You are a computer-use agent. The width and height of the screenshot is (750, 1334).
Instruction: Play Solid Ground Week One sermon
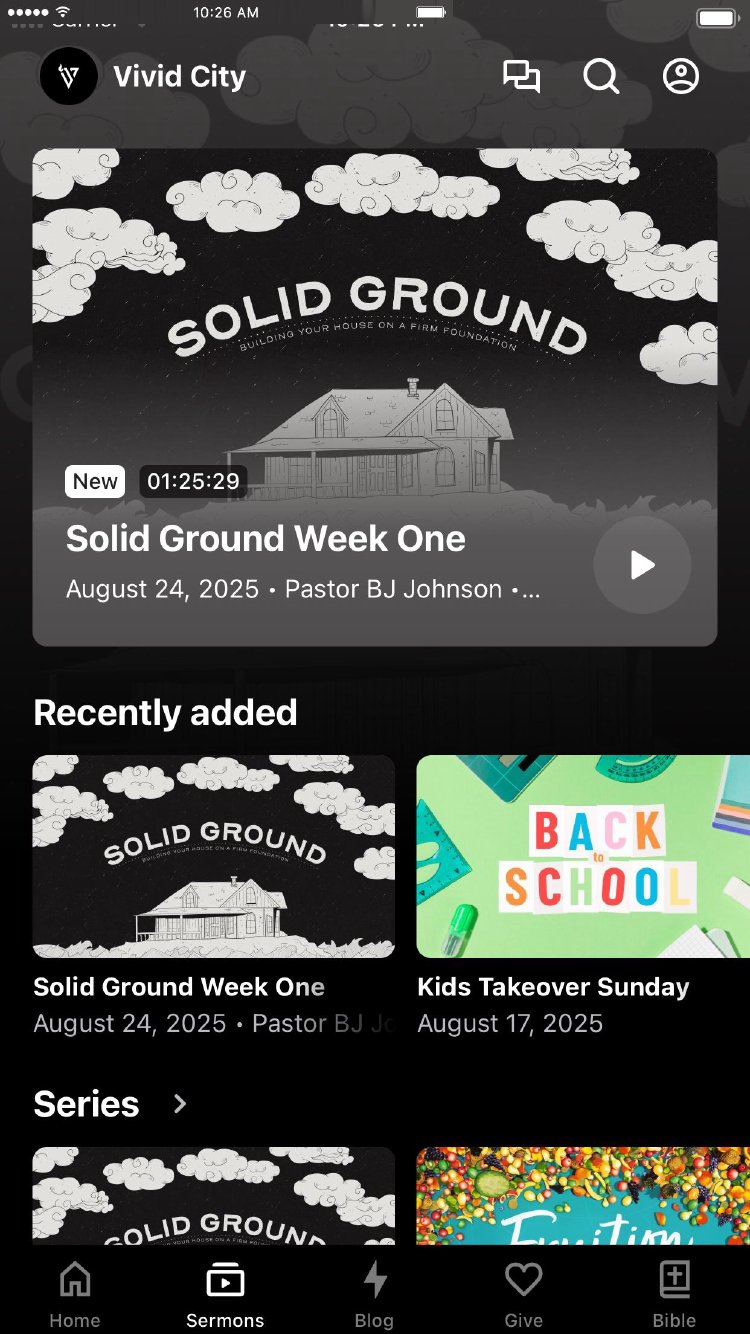(642, 565)
